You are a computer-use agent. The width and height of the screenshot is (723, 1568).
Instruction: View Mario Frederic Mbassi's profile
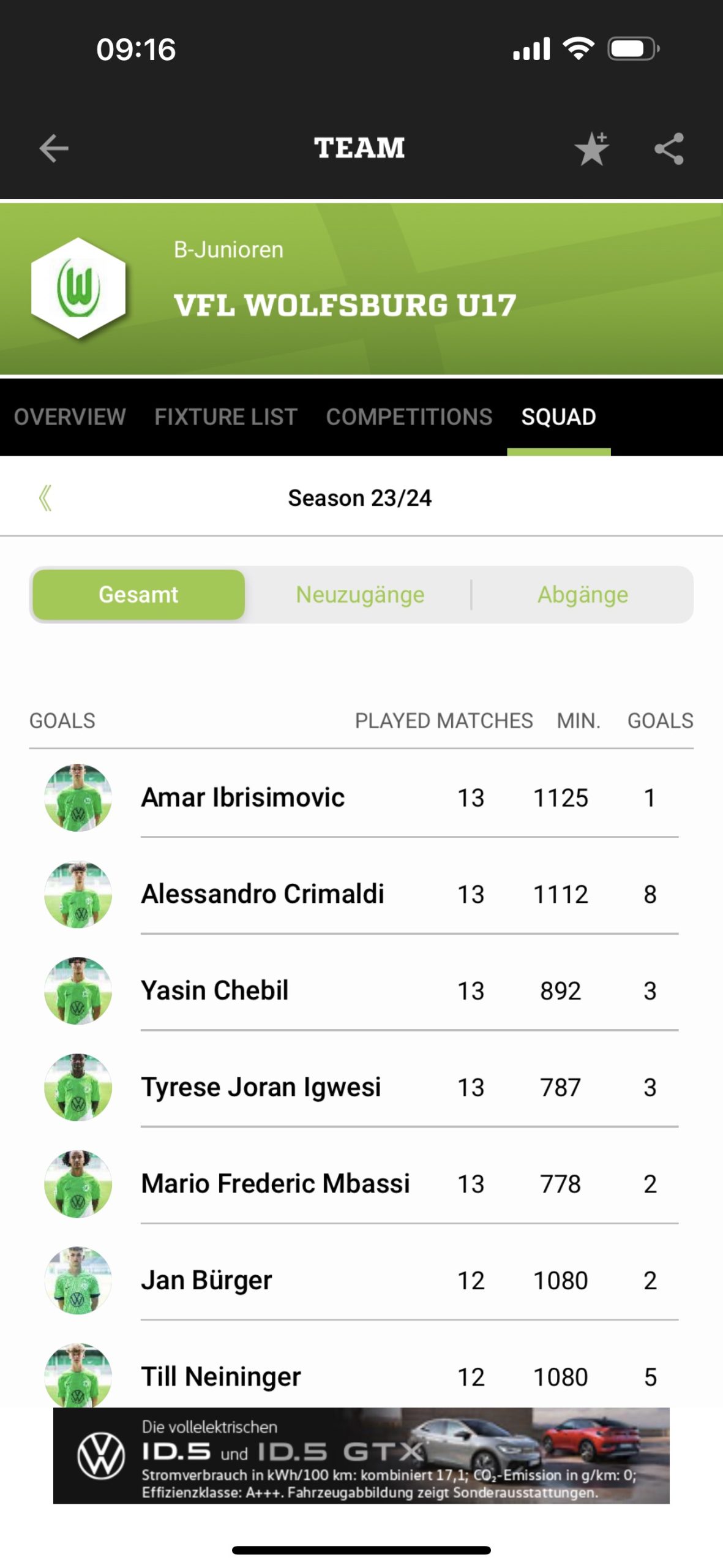pos(361,1184)
